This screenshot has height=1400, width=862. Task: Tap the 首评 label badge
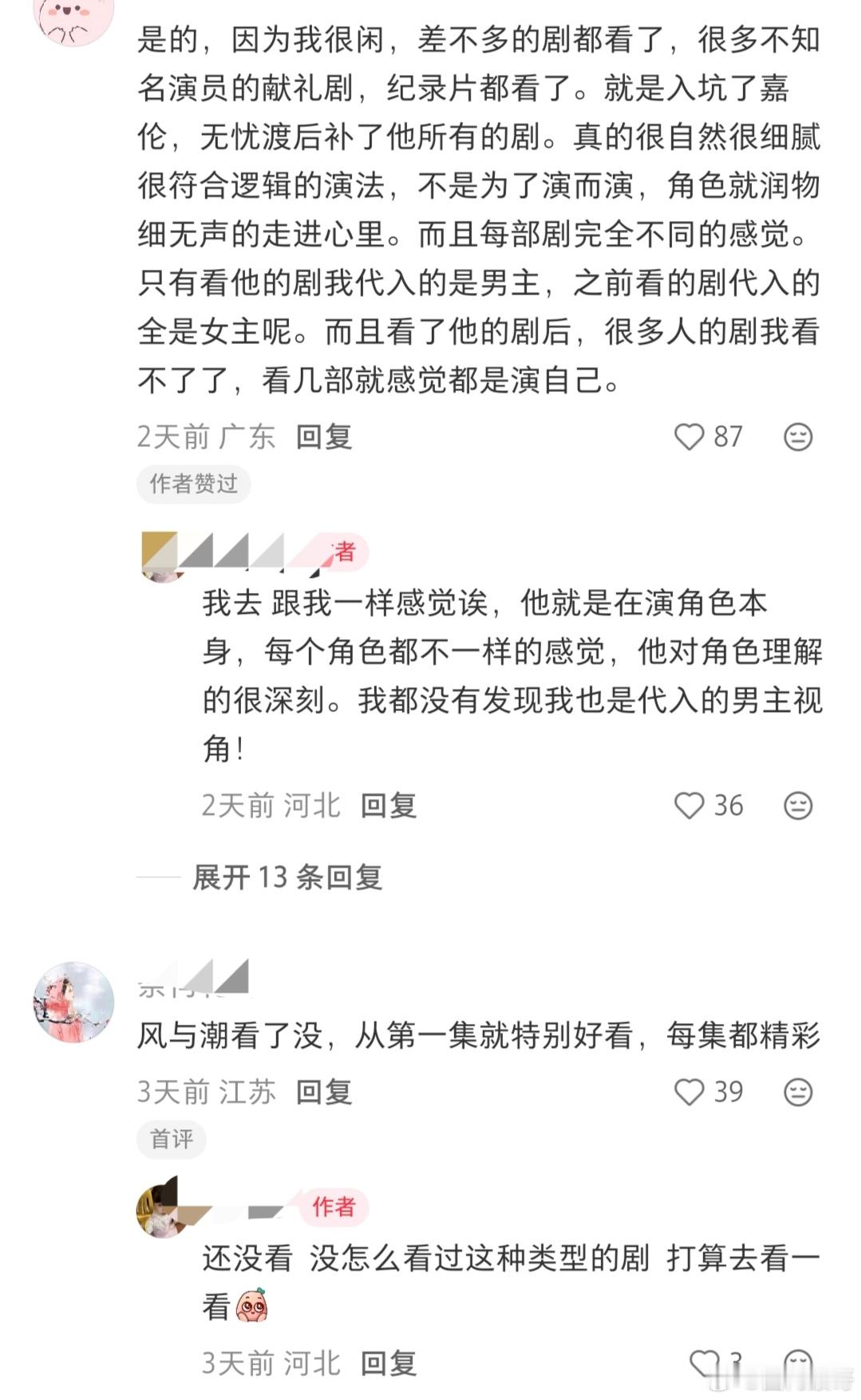[168, 1140]
